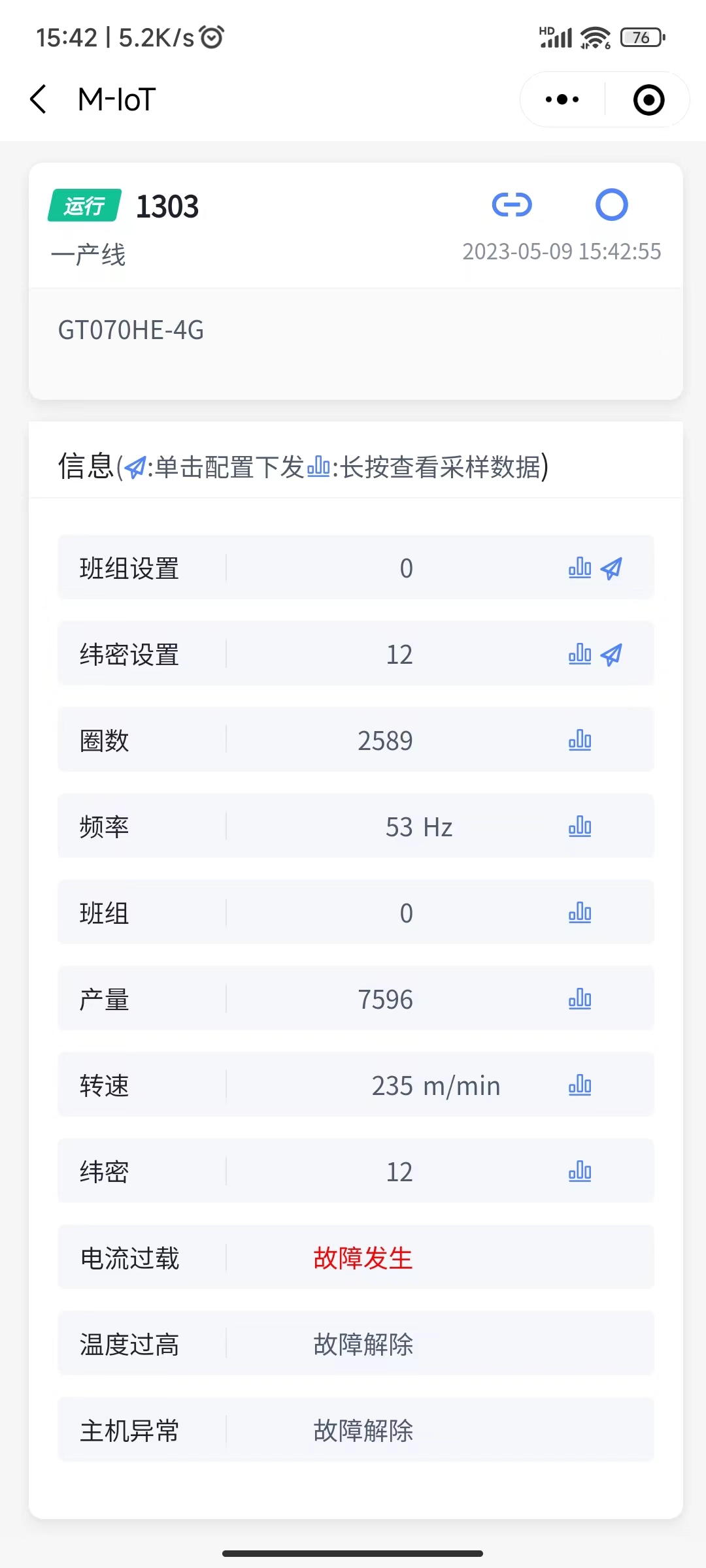Screen dimensions: 706x1568
Task: Open the chart icon for 班组设置
Action: (580, 568)
